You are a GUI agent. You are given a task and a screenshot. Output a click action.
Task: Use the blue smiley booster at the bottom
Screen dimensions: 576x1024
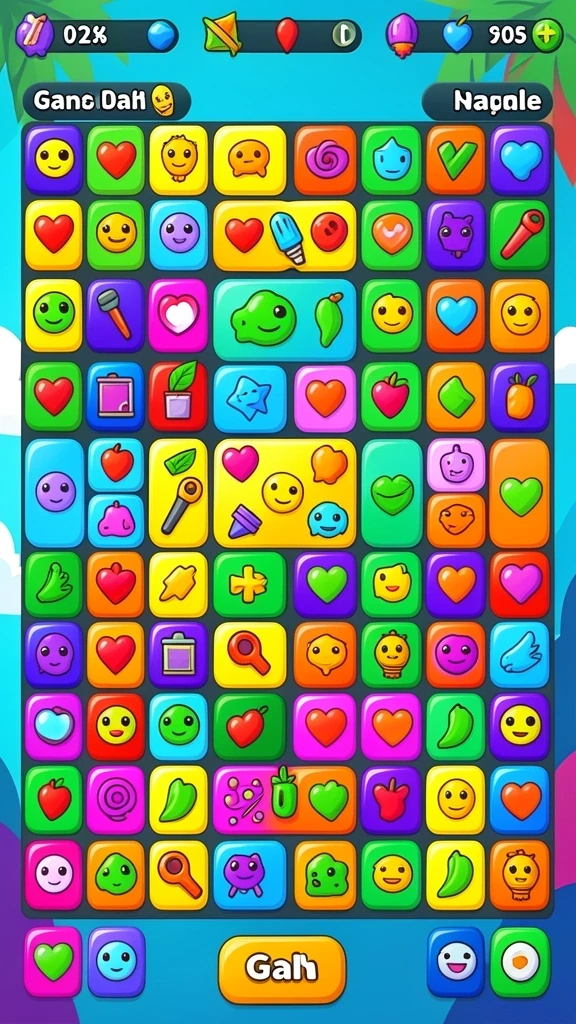[116, 961]
